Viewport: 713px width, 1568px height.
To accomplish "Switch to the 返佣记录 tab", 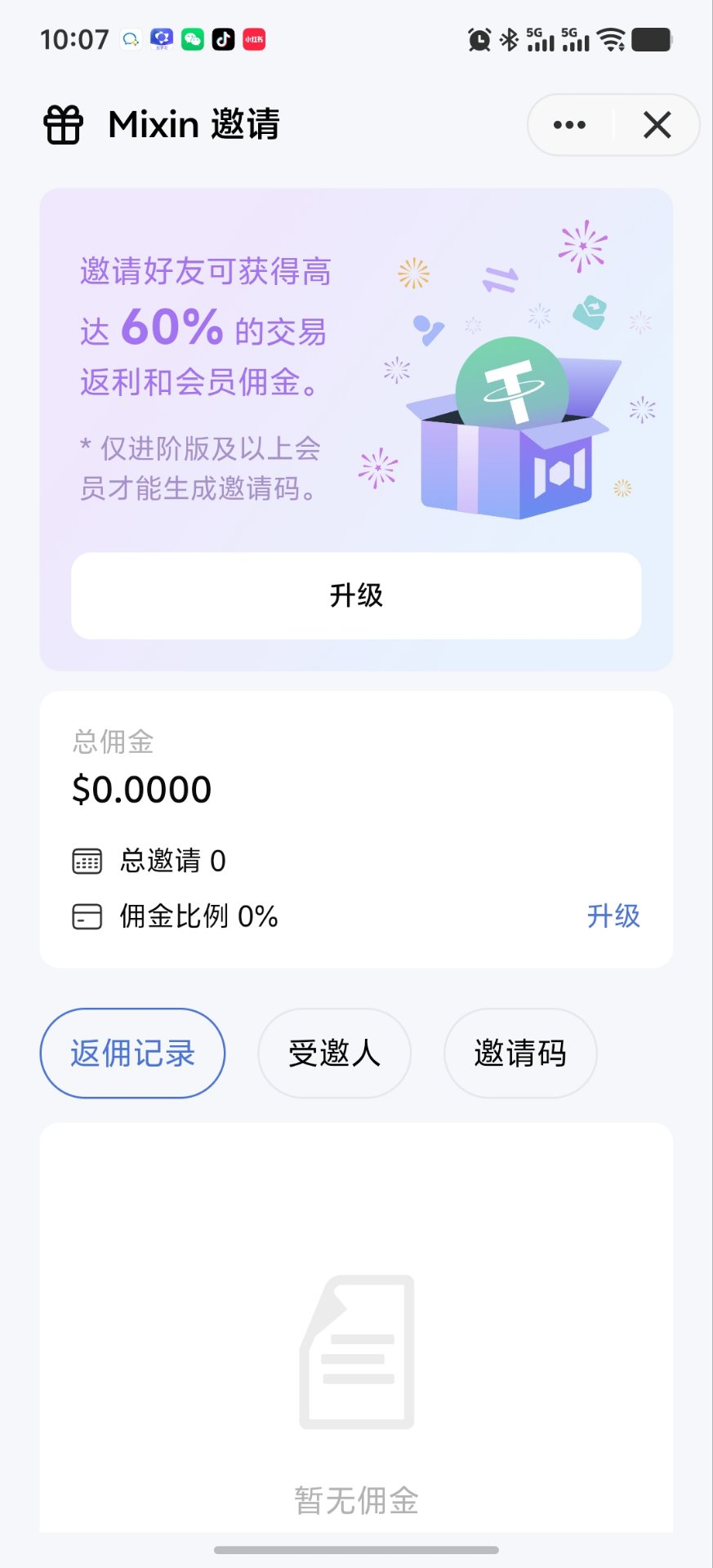I will pos(132,1053).
